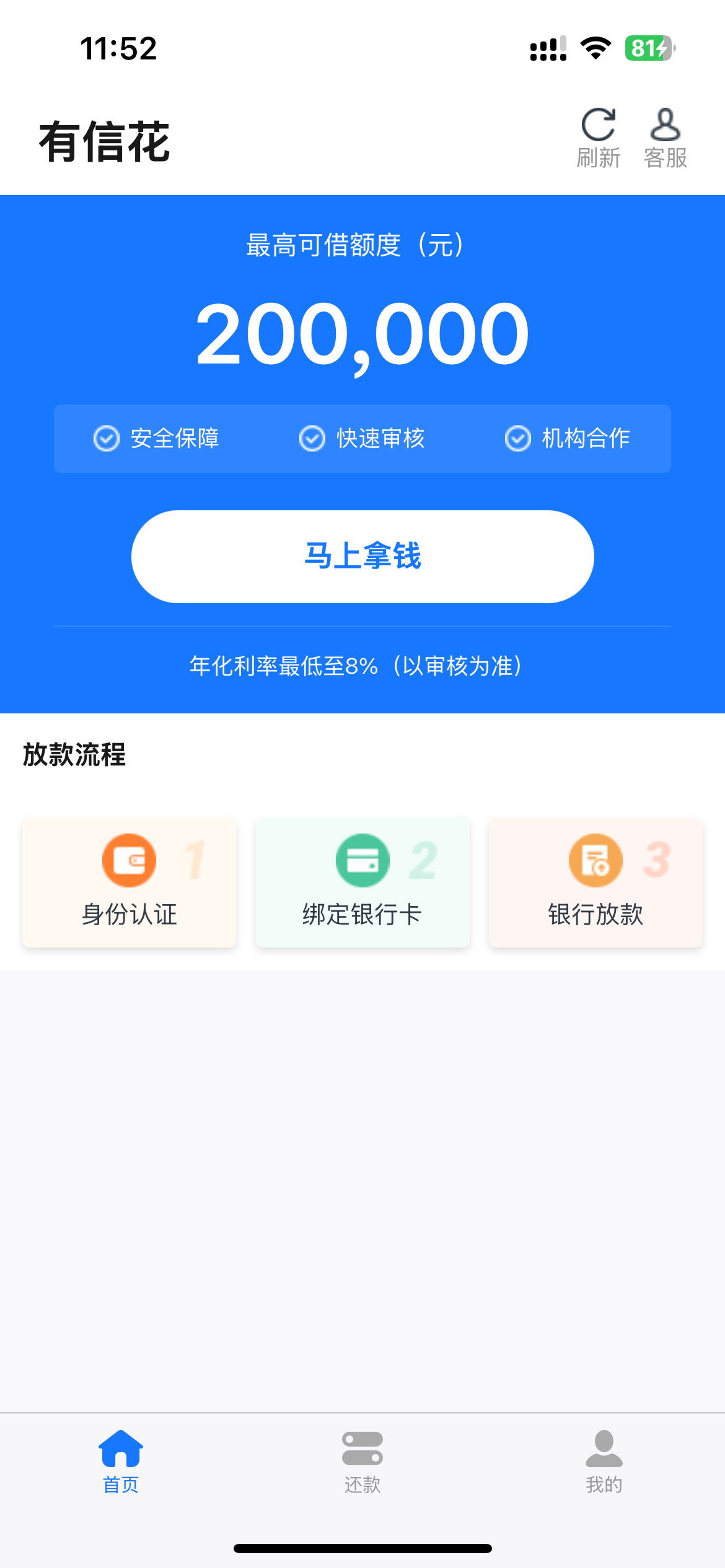This screenshot has width=725, height=1568.
Task: Open the 身份认证 step card
Action: click(129, 882)
